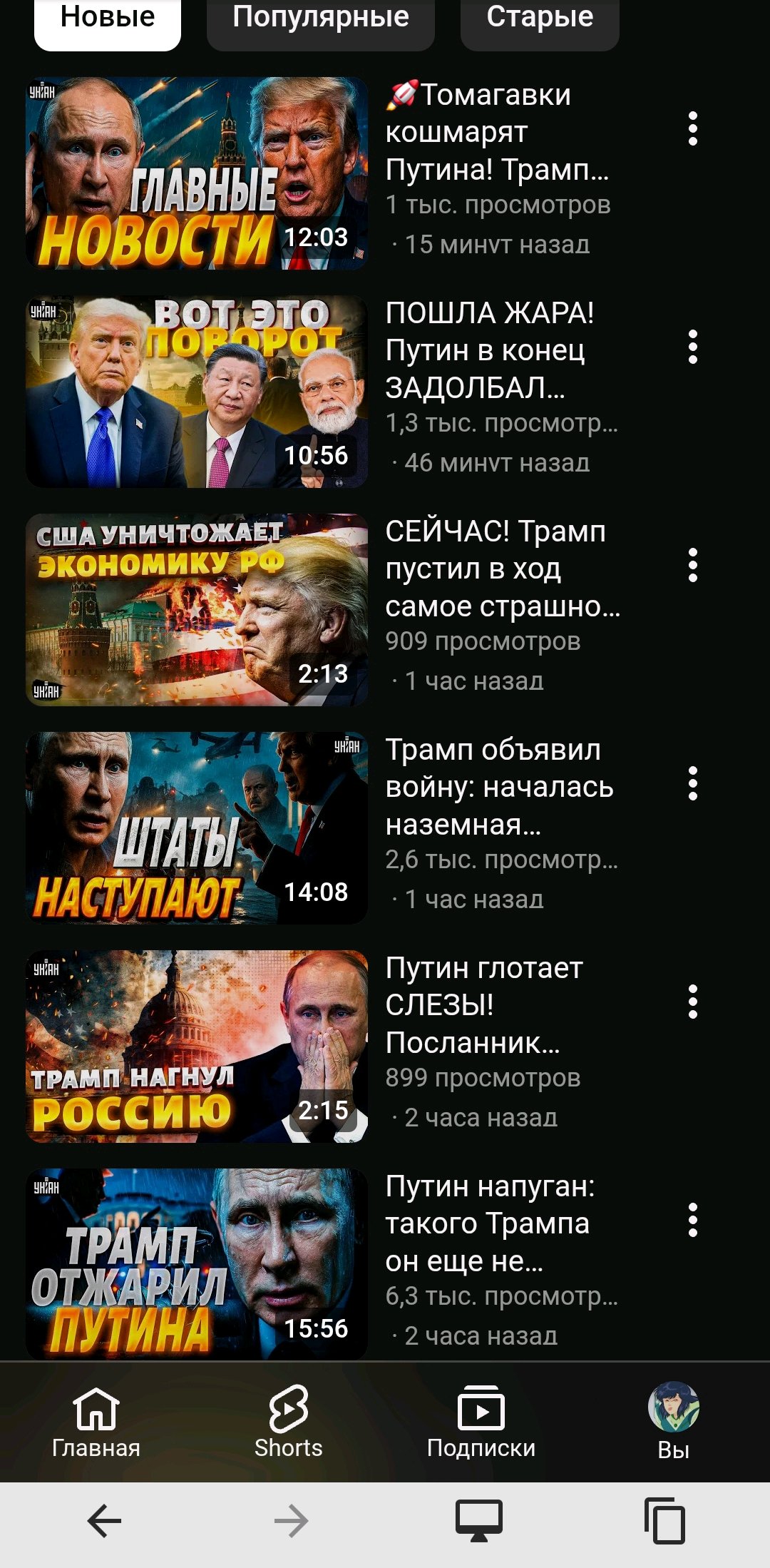
Task: Switch to the Популярные filter chip
Action: click(320, 20)
